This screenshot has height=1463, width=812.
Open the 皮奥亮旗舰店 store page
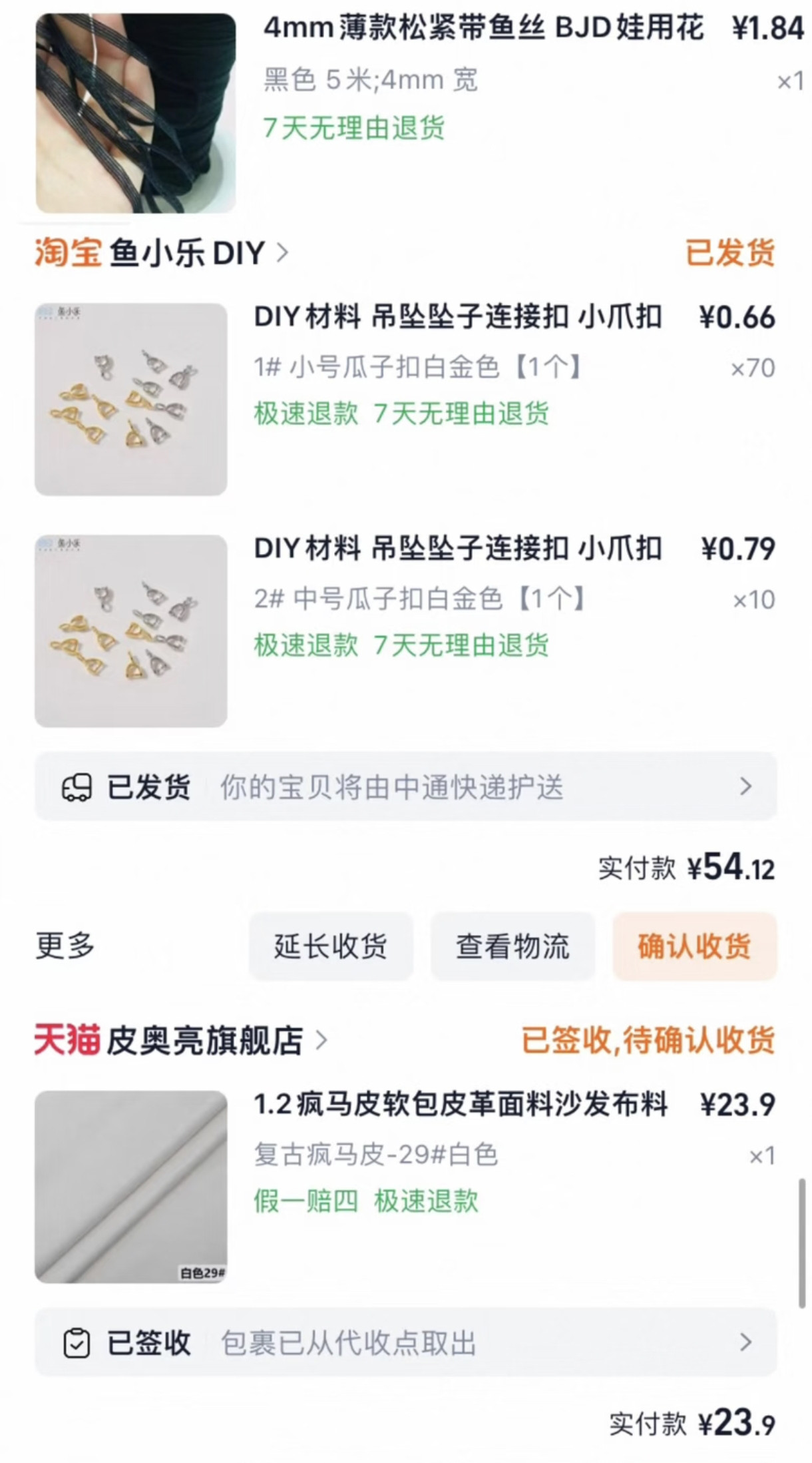[x=204, y=1041]
